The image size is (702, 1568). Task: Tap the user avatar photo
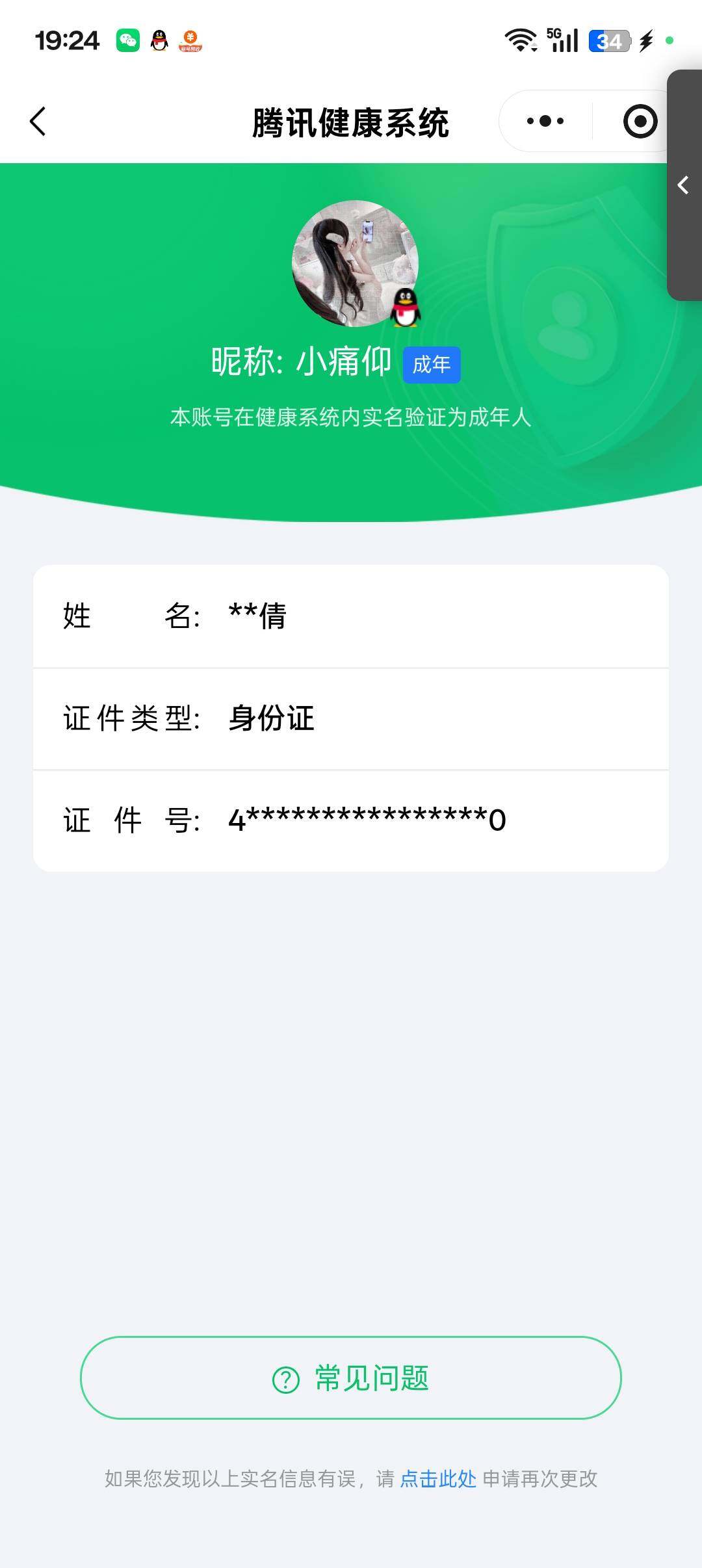(356, 263)
